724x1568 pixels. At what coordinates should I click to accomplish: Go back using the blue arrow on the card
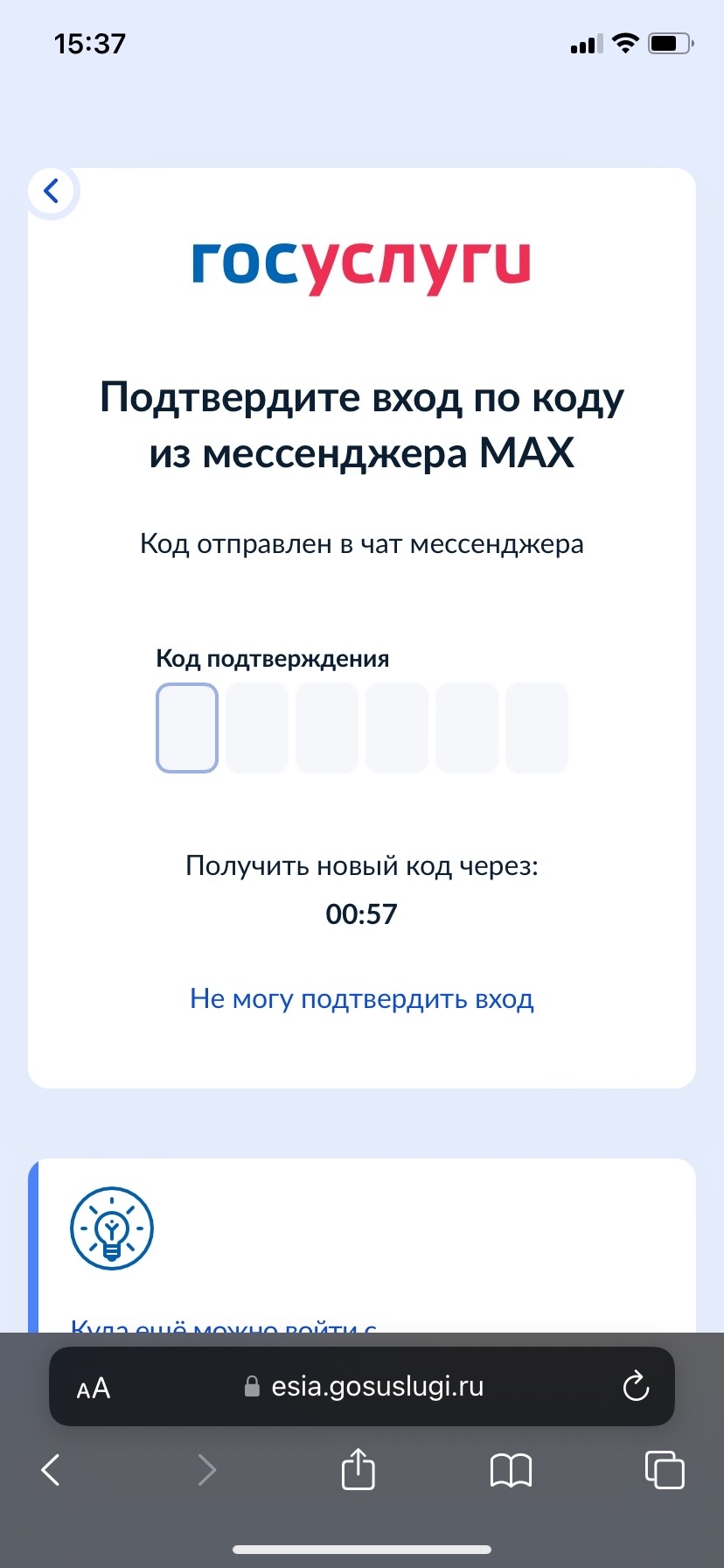(x=52, y=191)
